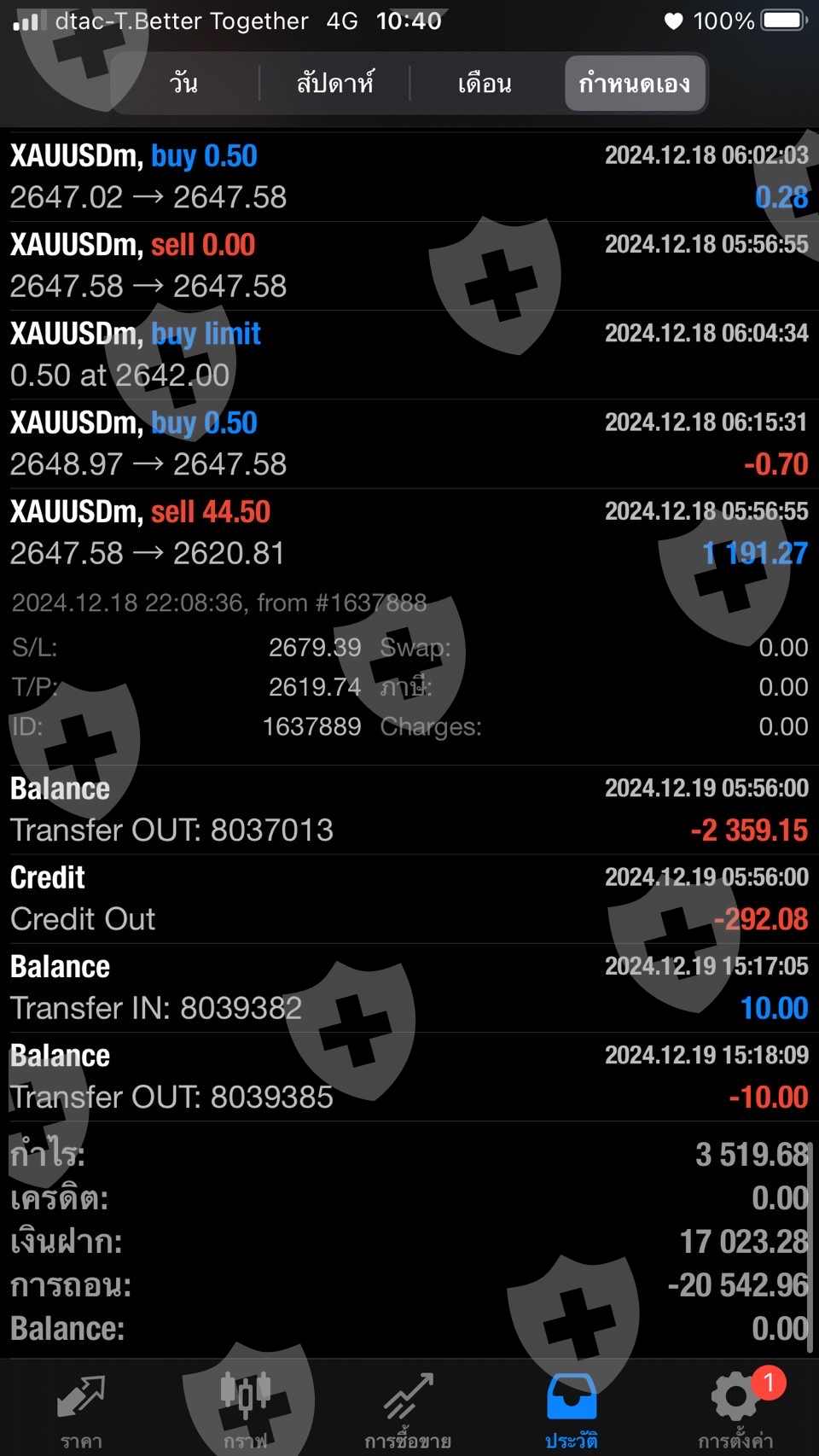Choose the กำหนดเอง custom period
819x1456 pixels.
tap(634, 84)
